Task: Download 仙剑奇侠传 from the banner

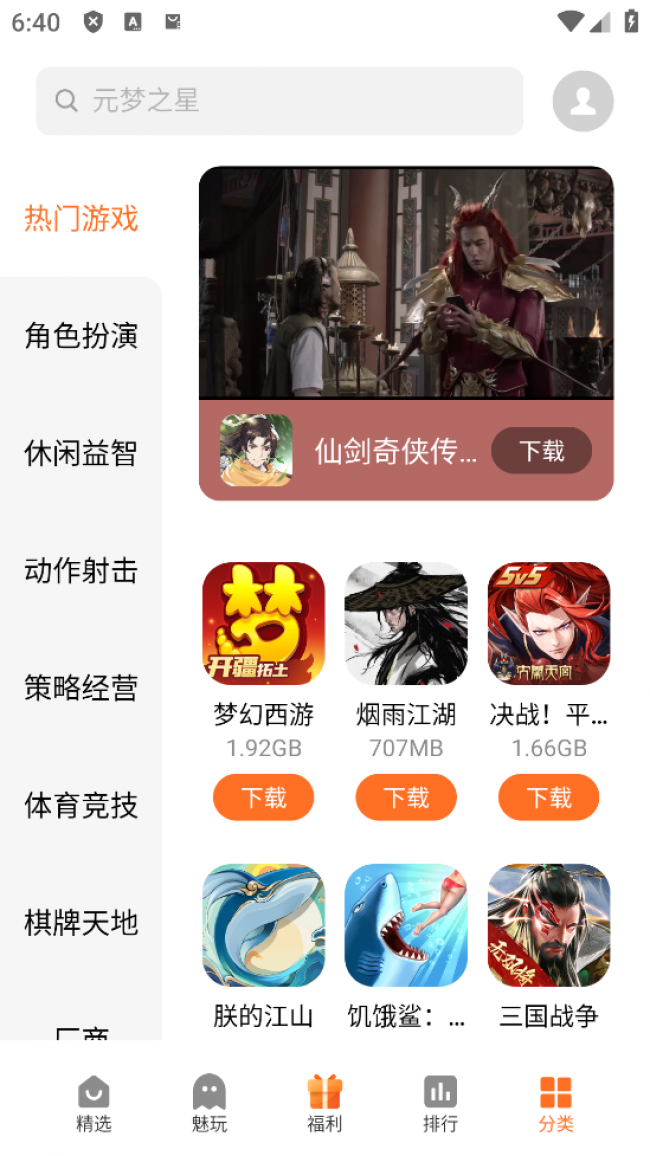Action: 541,451
